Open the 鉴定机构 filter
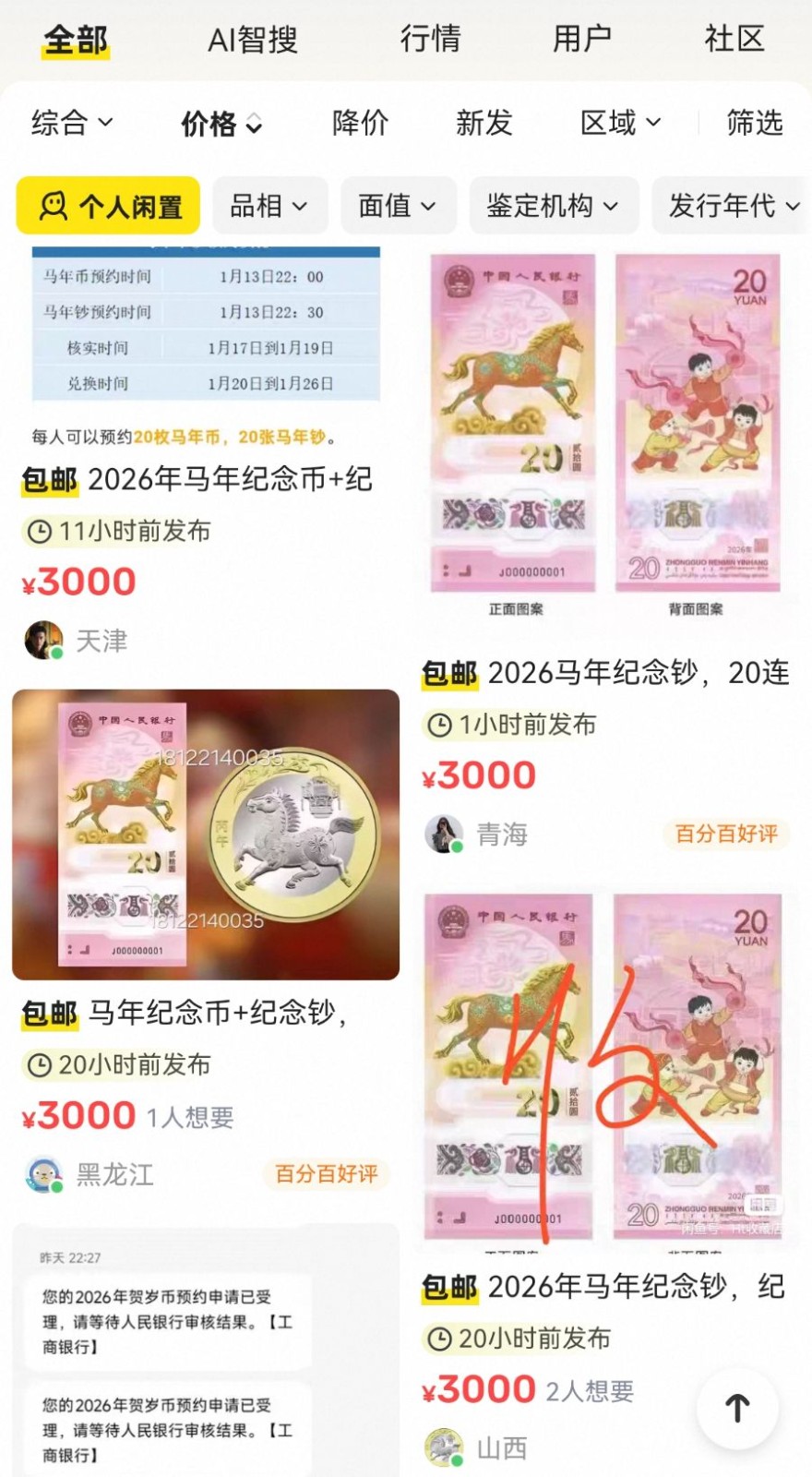 point(553,206)
